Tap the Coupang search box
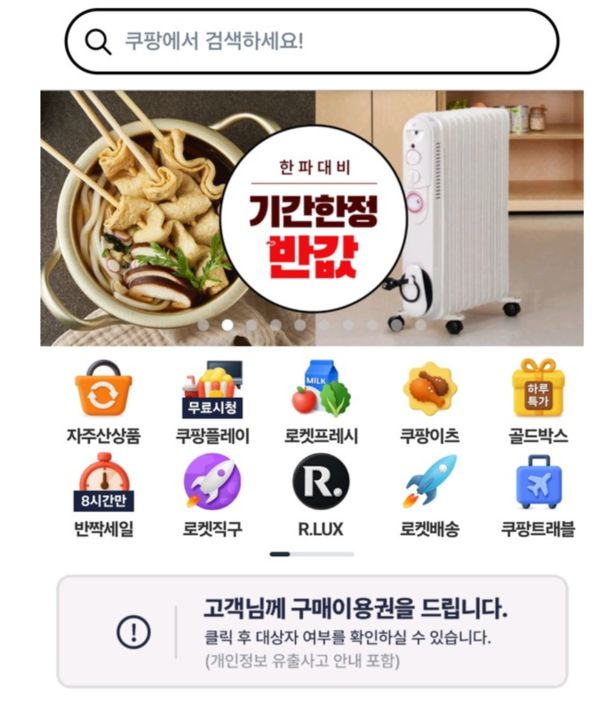 310,42
